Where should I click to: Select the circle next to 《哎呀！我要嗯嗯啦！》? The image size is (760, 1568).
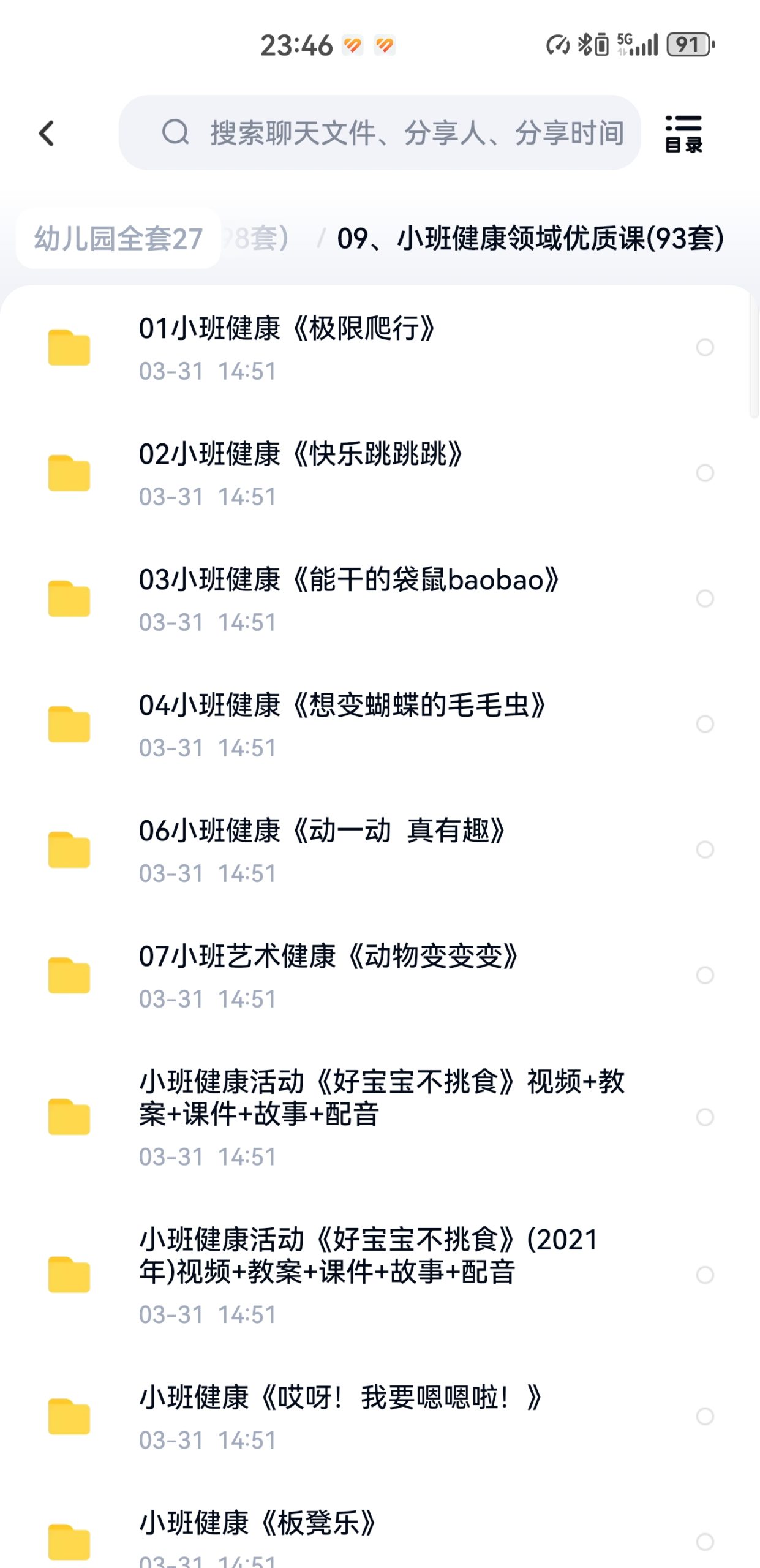pyautogui.click(x=705, y=1416)
